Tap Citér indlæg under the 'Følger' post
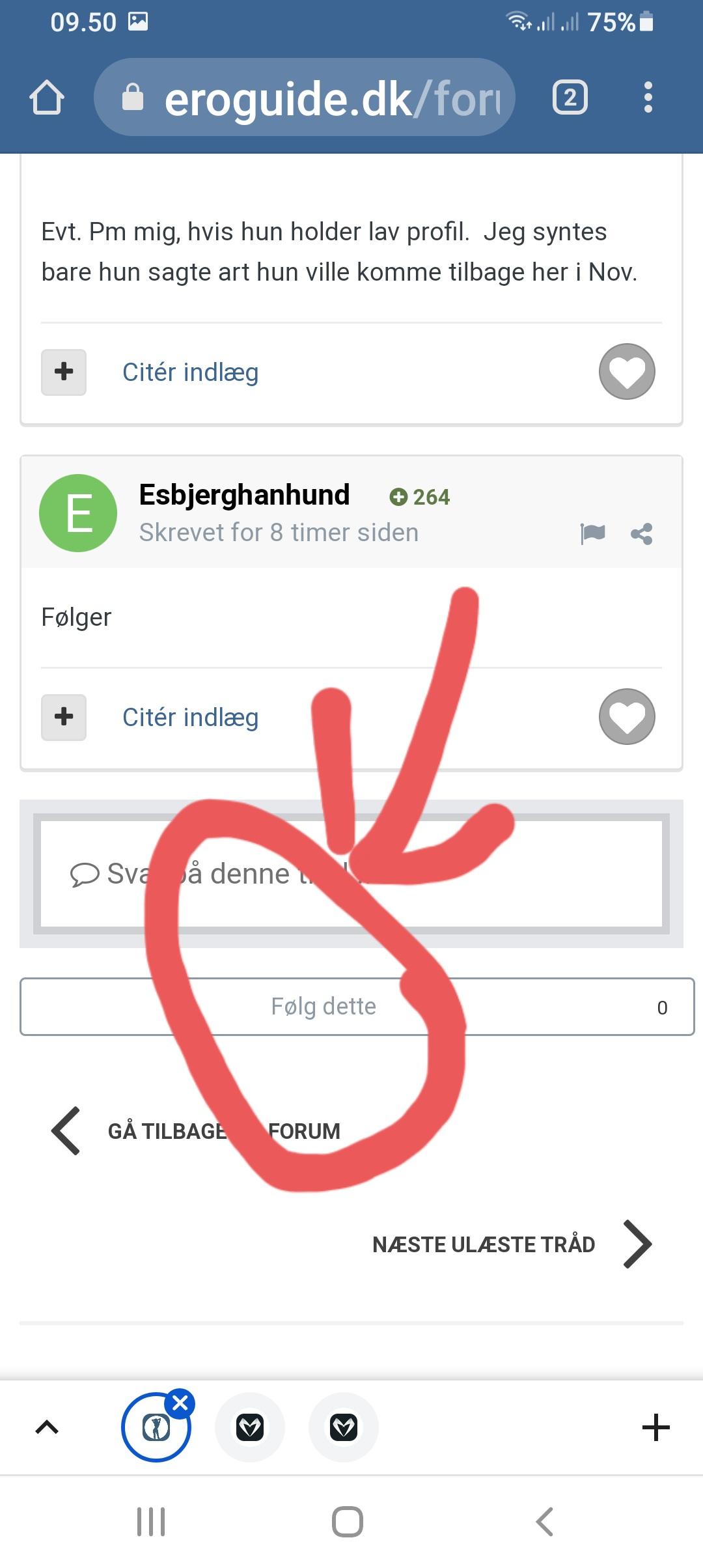The height and width of the screenshot is (1568, 703). pyautogui.click(x=190, y=718)
